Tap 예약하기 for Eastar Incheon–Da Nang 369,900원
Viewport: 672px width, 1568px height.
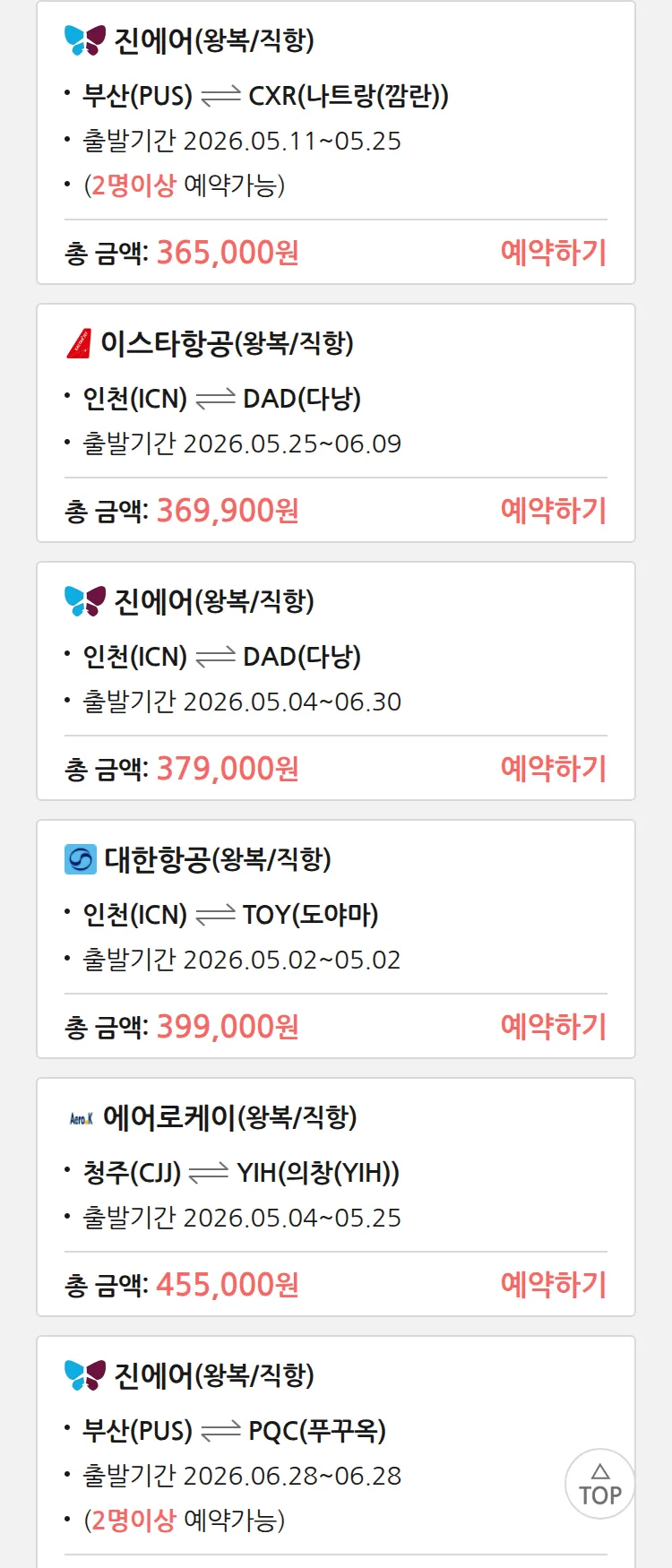coord(553,511)
